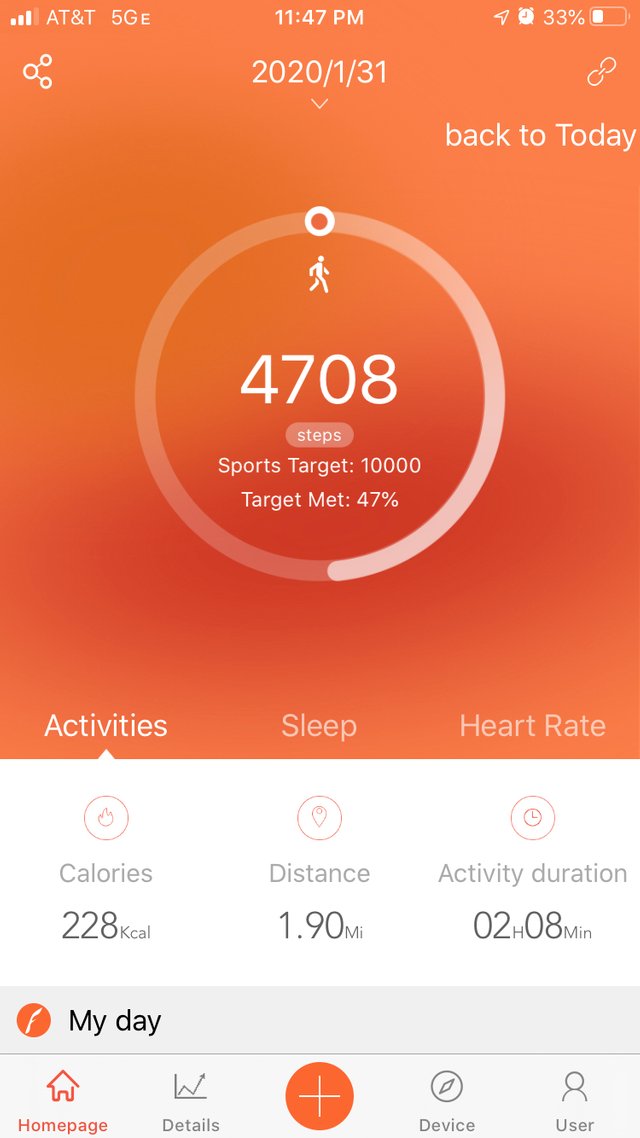Viewport: 640px width, 1138px height.
Task: Go to the User tab
Action: 575,1102
